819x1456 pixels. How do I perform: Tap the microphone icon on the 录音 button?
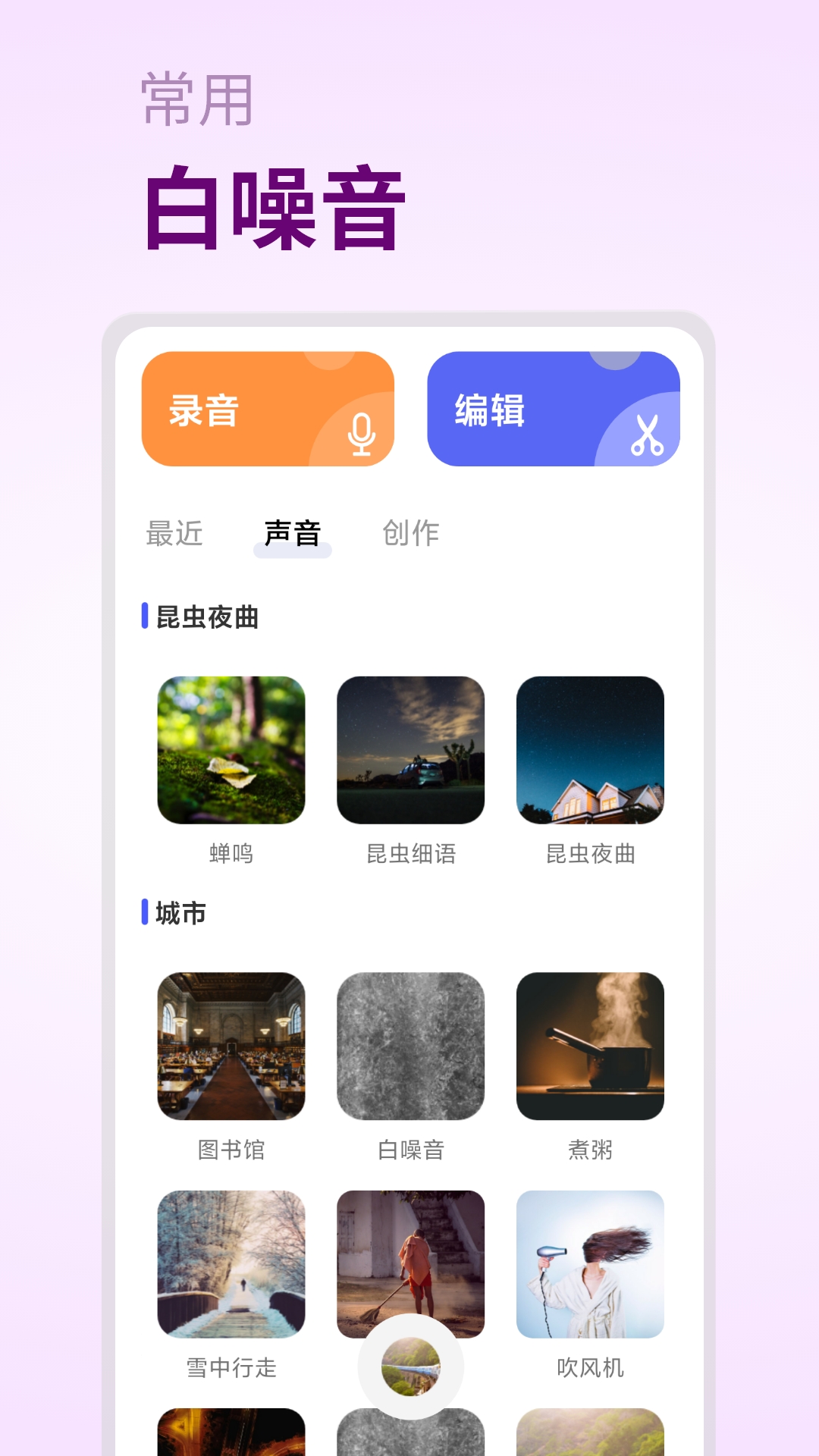pos(362,435)
